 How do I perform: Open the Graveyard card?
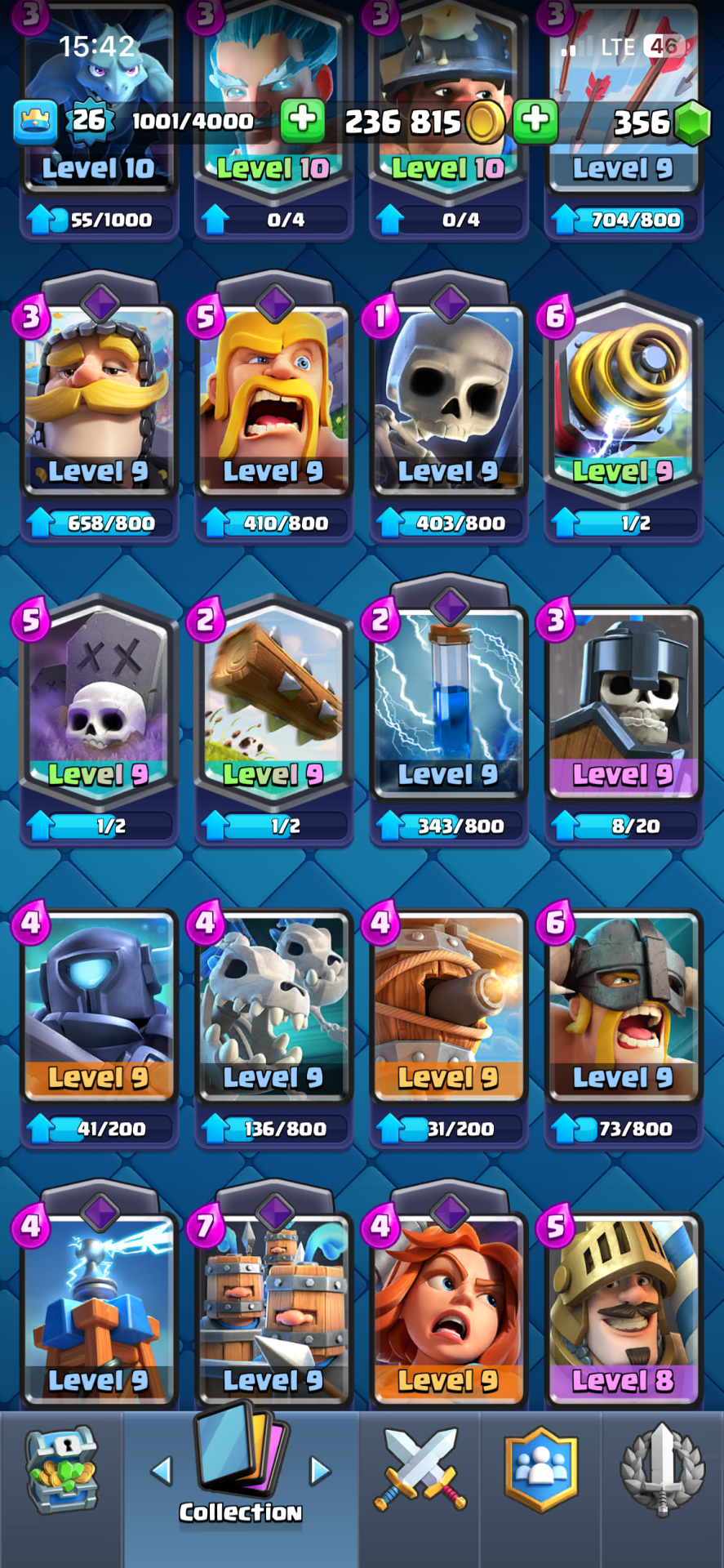[x=99, y=702]
